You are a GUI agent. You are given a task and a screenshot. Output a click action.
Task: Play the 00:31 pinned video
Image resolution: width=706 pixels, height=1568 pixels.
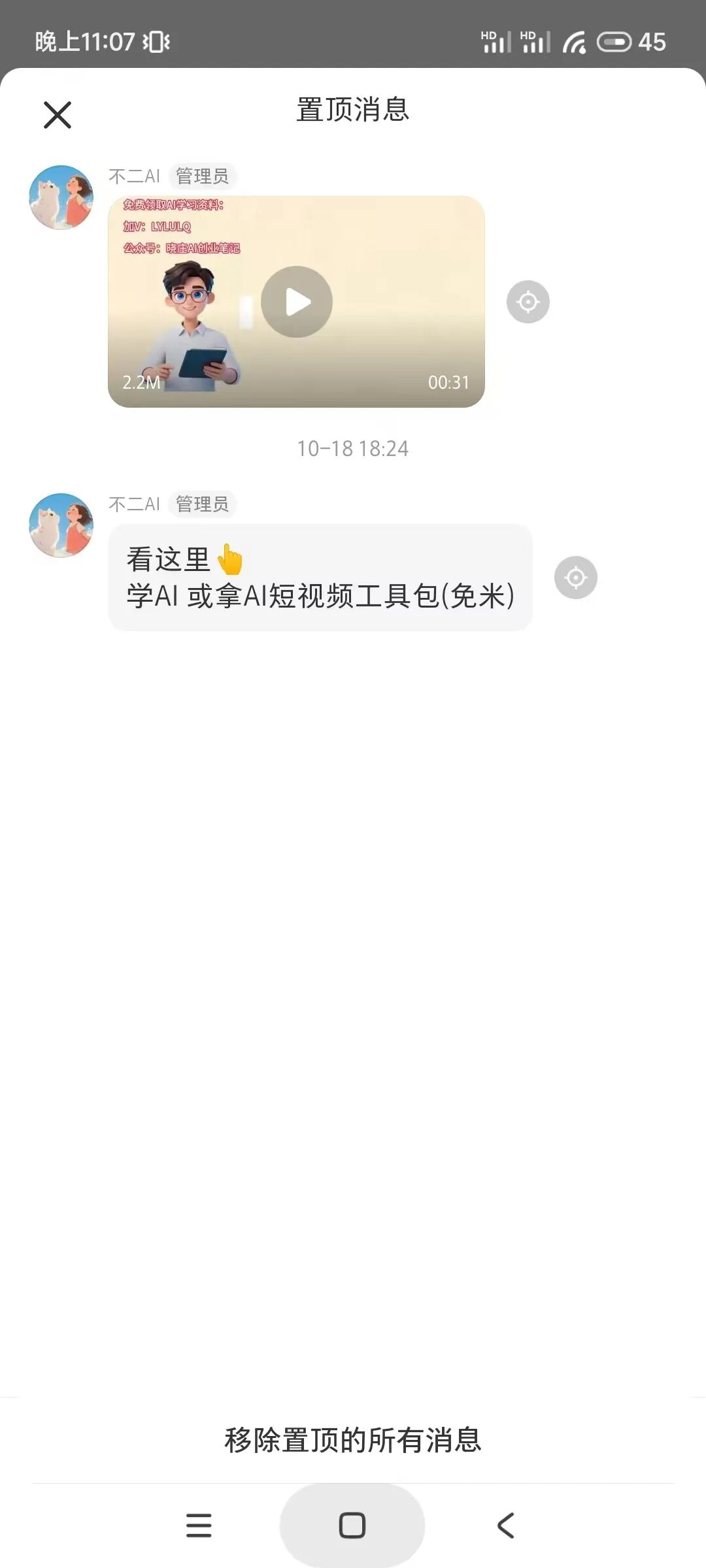[x=297, y=302]
